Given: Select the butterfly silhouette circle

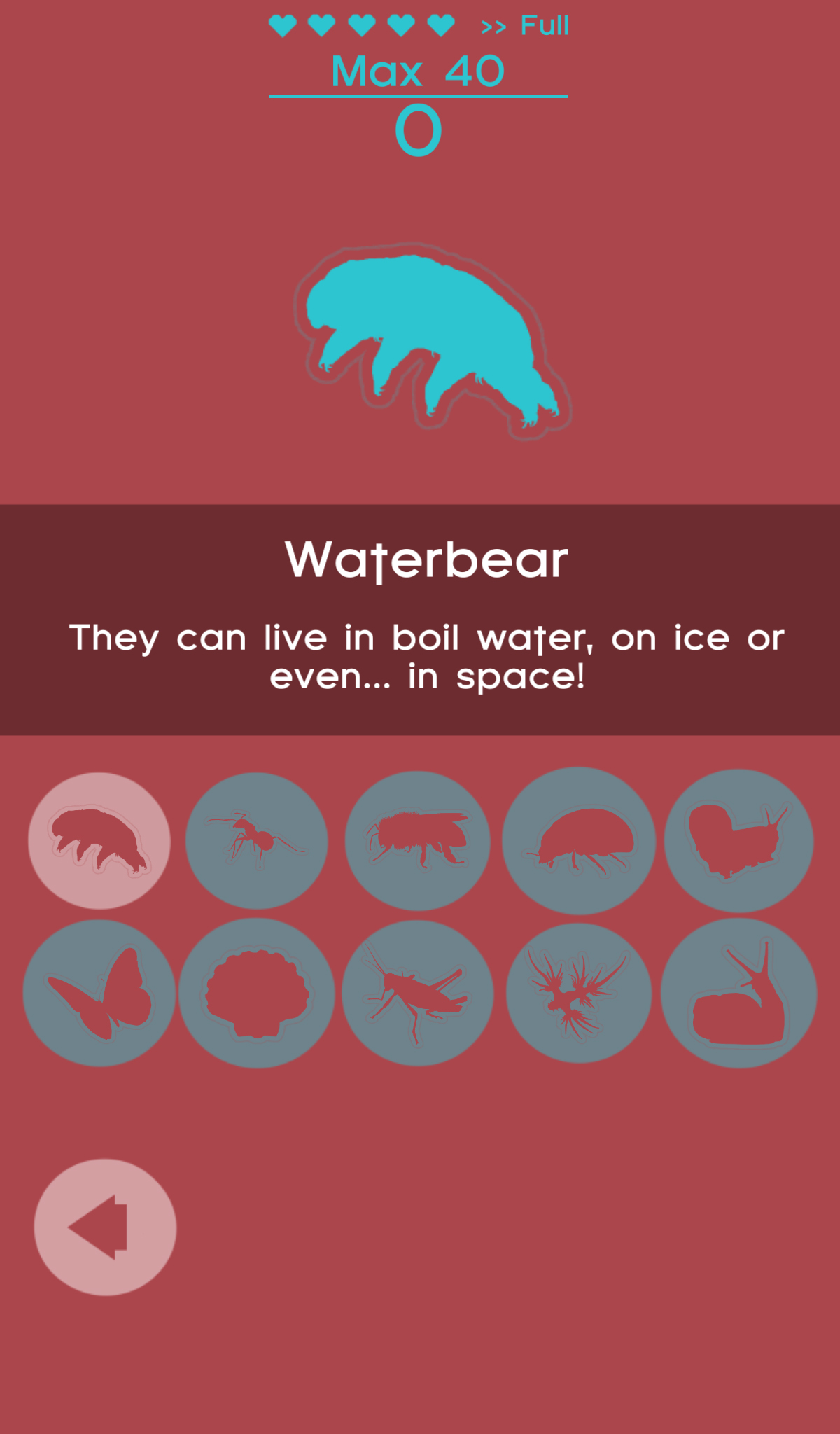Looking at the screenshot, I should click(99, 993).
